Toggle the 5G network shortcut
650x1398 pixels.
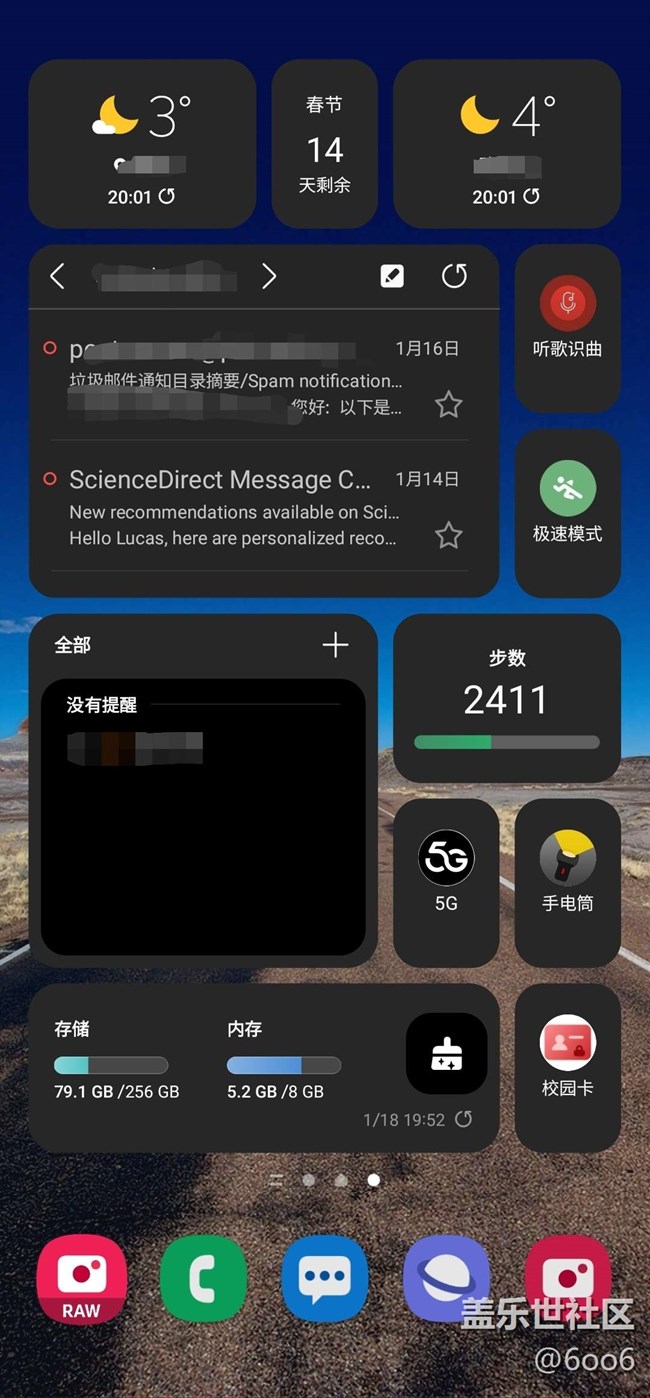pos(446,870)
